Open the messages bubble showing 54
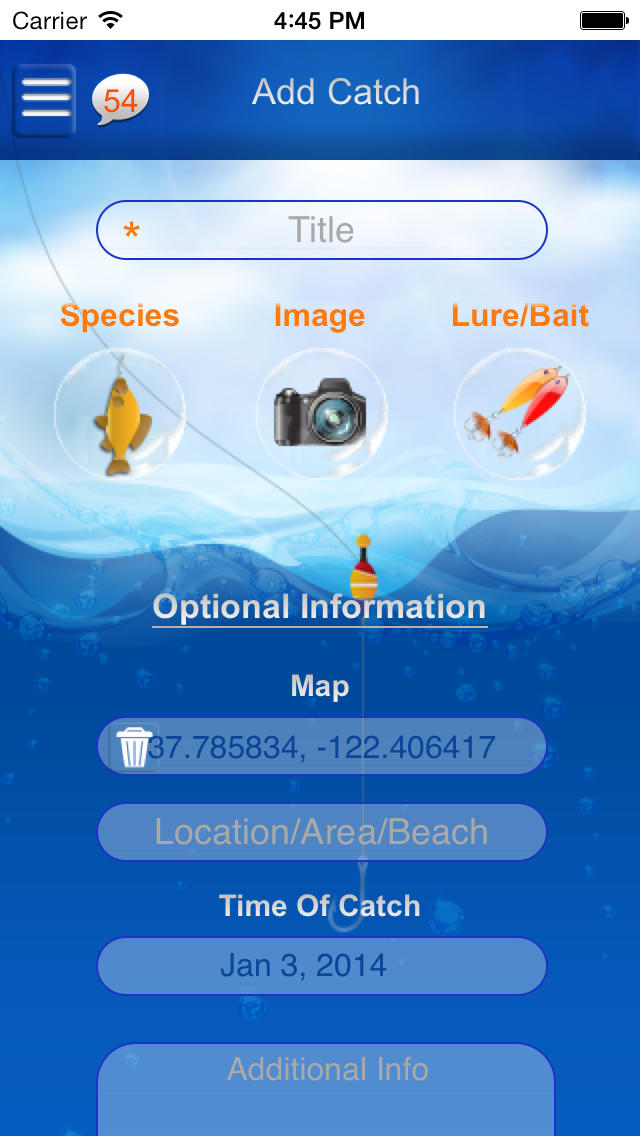 click(120, 100)
